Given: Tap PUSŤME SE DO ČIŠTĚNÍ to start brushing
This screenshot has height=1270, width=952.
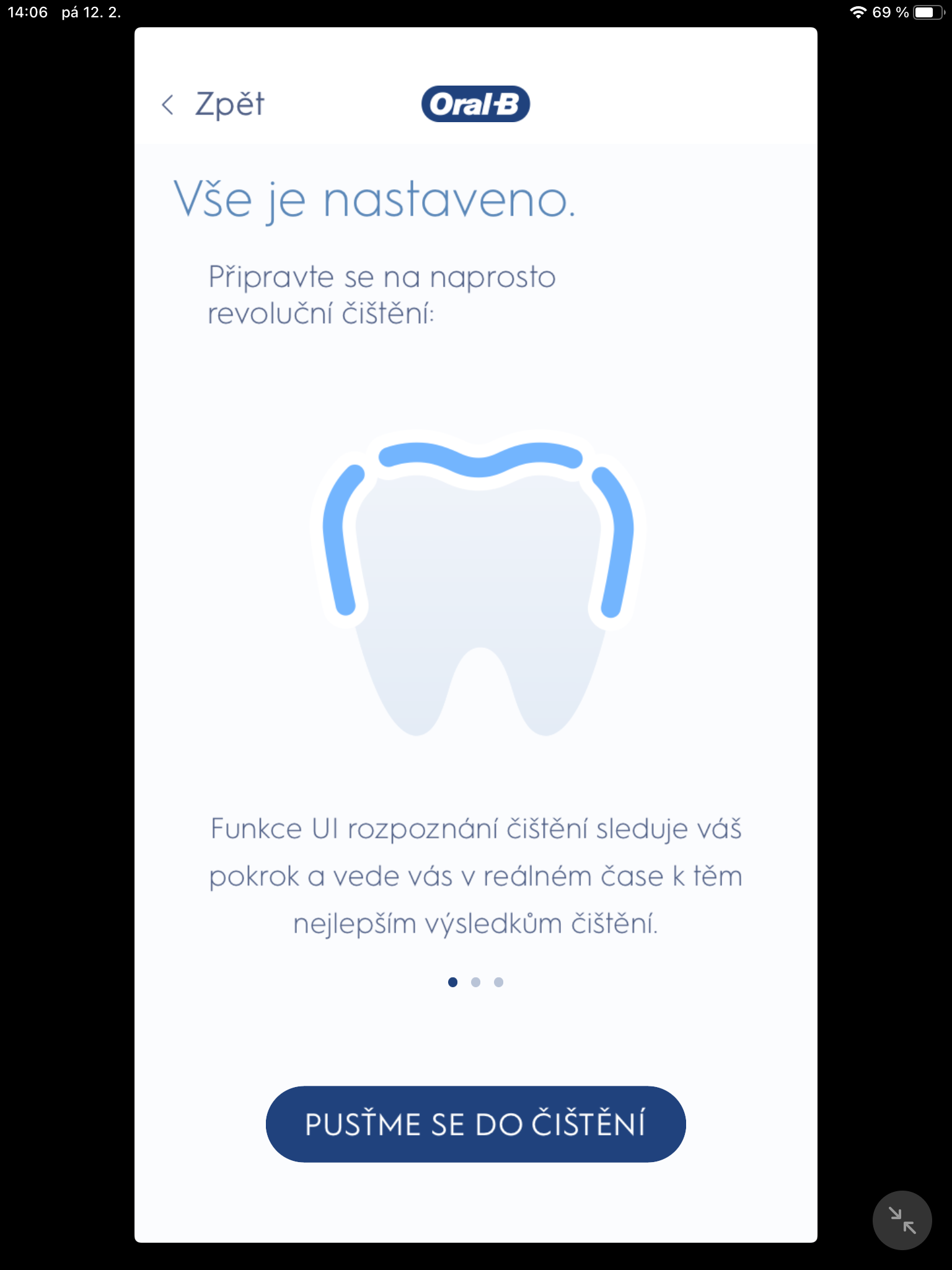Looking at the screenshot, I should pos(475,1124).
